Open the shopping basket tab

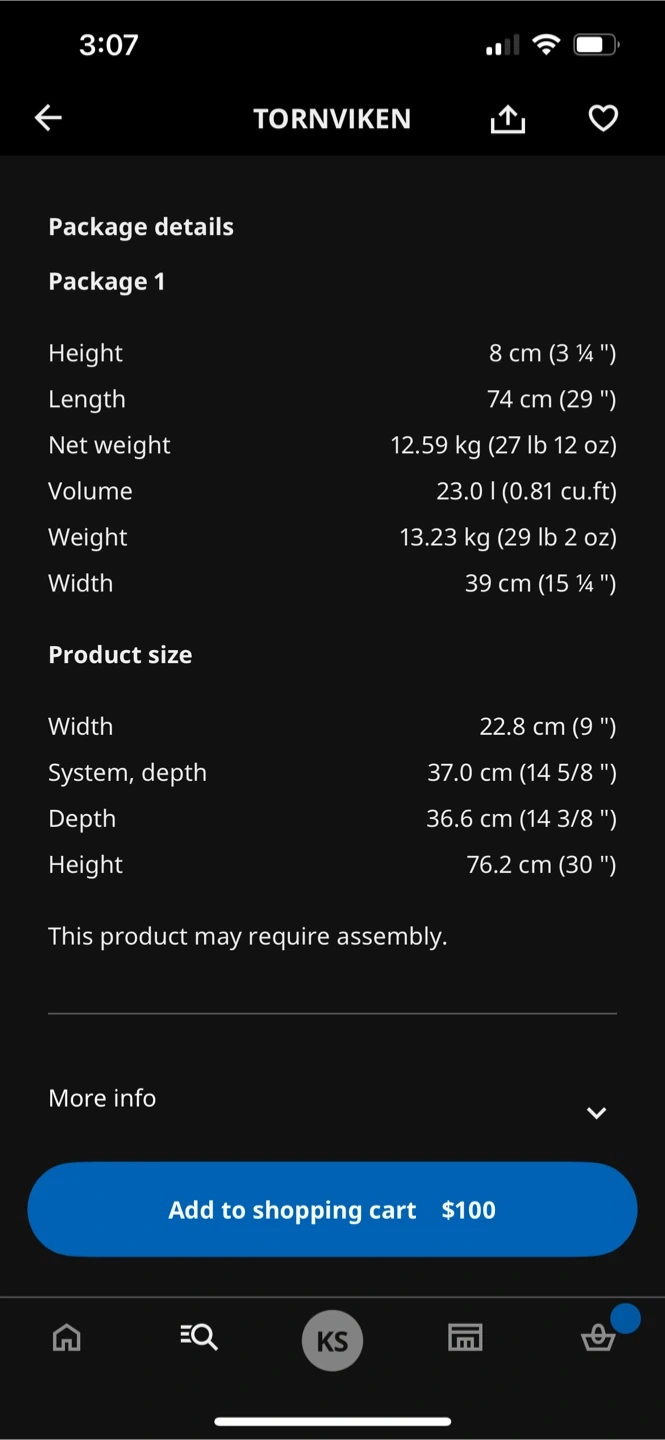[599, 1338]
